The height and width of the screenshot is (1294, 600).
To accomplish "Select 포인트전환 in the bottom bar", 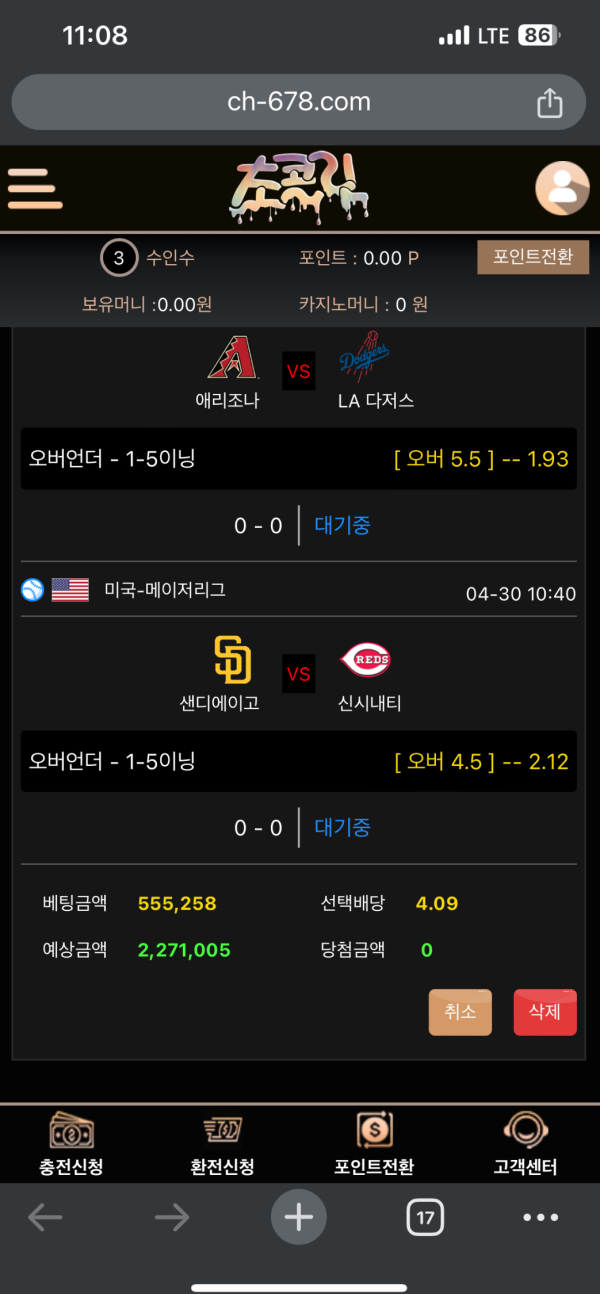I will [374, 1143].
